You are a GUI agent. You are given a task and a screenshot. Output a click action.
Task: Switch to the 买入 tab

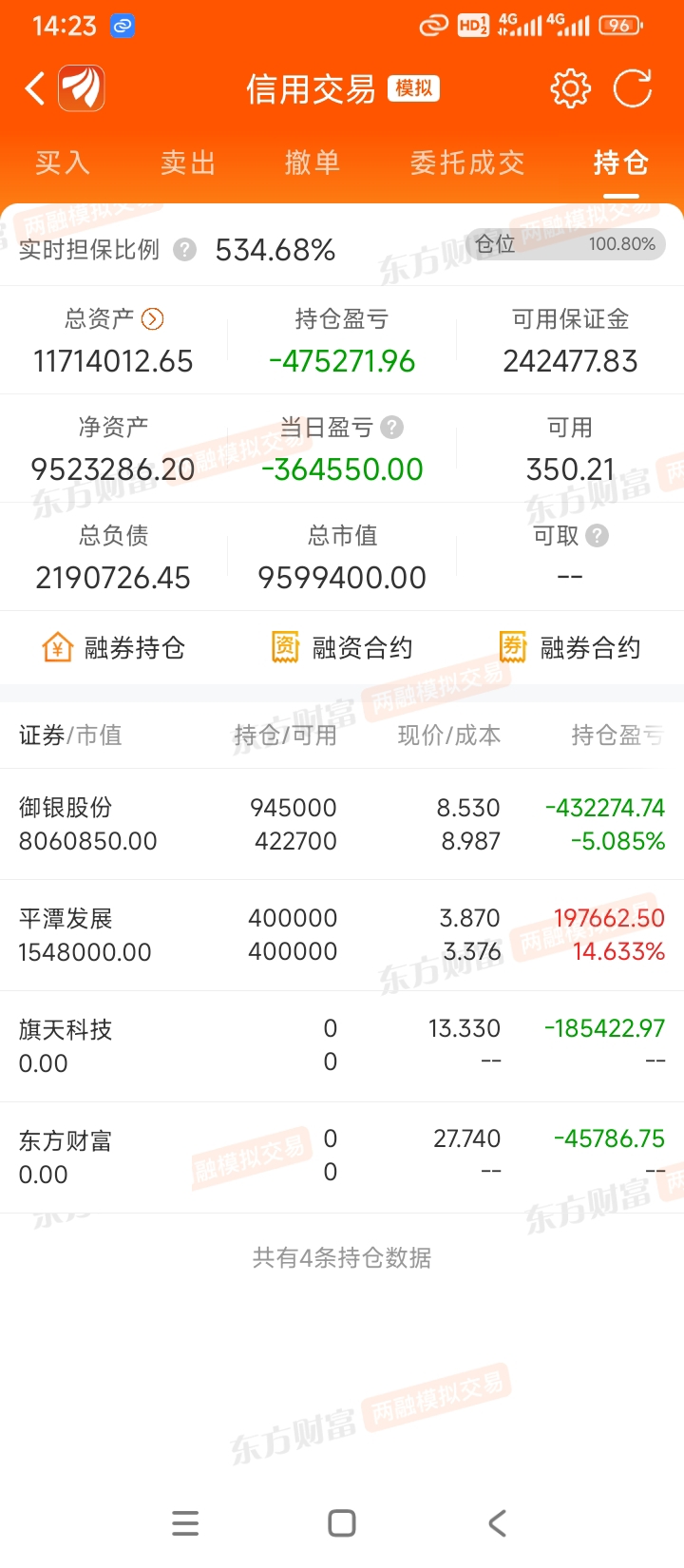click(x=63, y=163)
